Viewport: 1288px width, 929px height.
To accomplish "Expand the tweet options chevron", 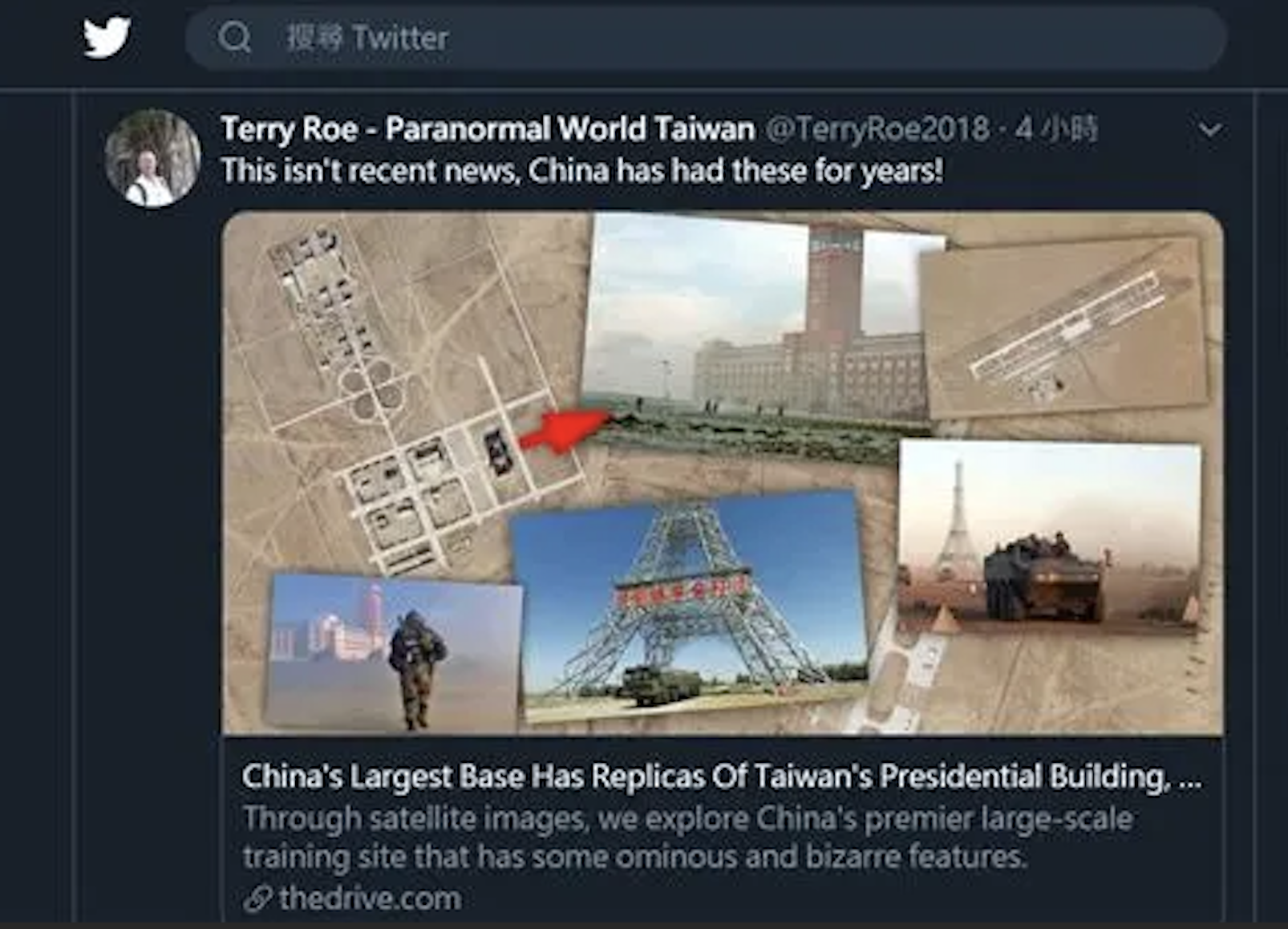I will pyautogui.click(x=1209, y=129).
